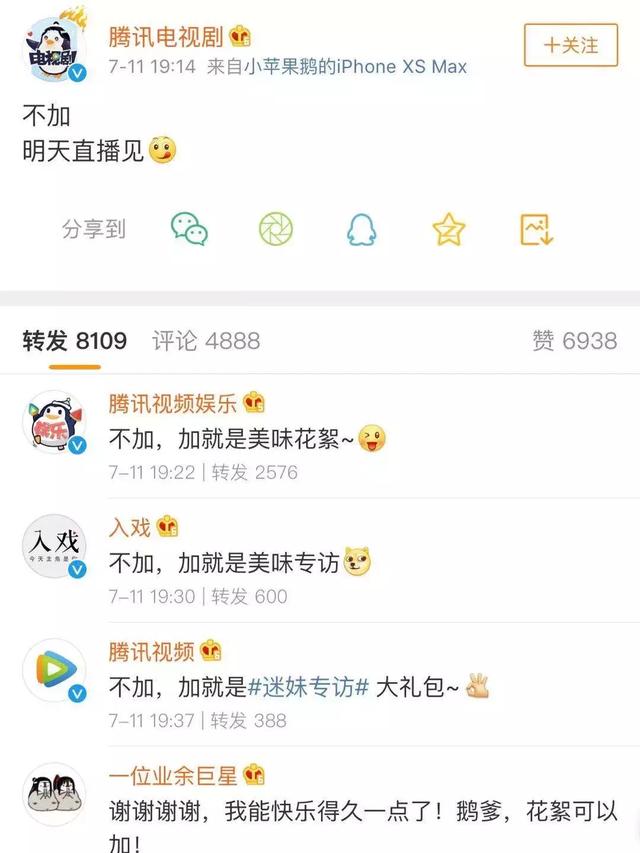The height and width of the screenshot is (853, 640).
Task: Switch to the 评论 4888 tab
Action: click(x=206, y=341)
